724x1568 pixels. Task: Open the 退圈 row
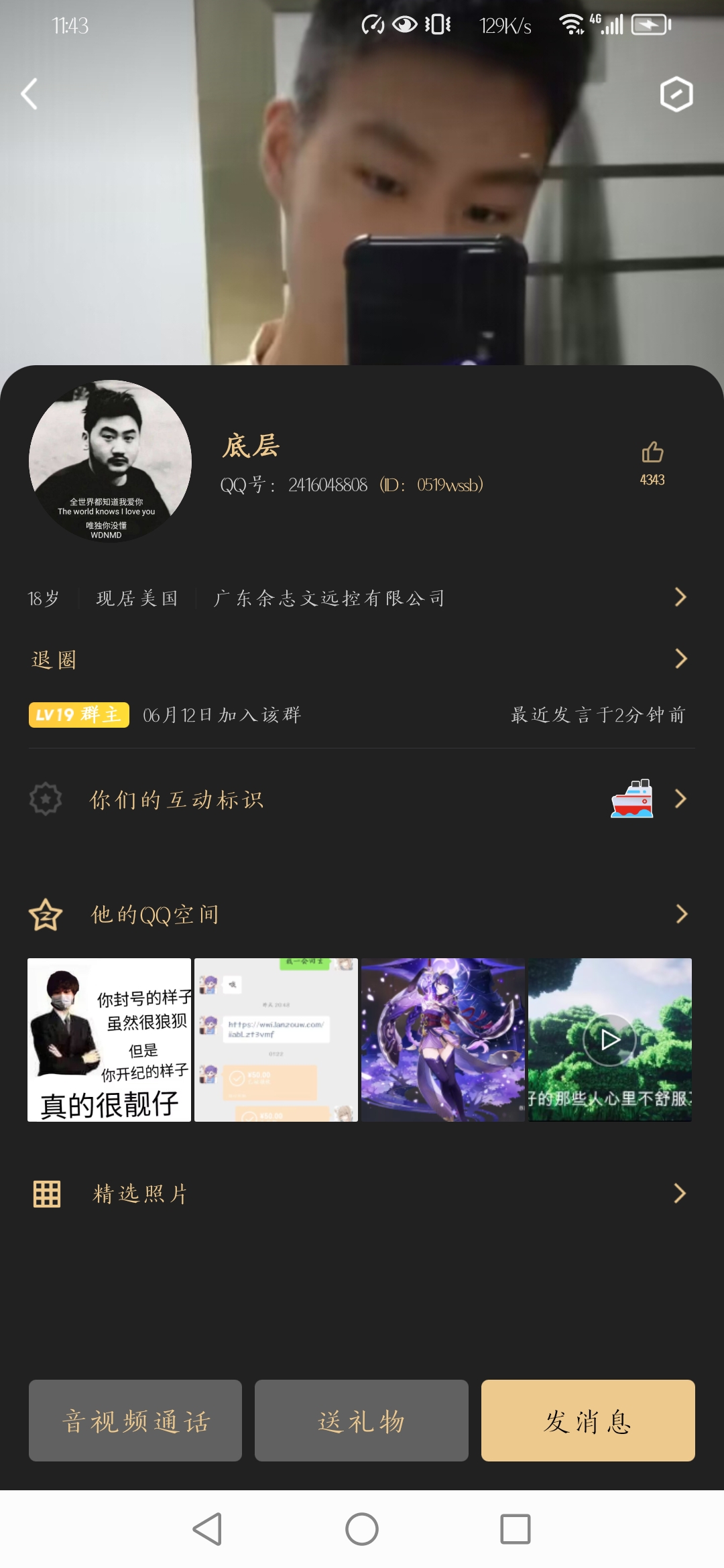[x=361, y=659]
